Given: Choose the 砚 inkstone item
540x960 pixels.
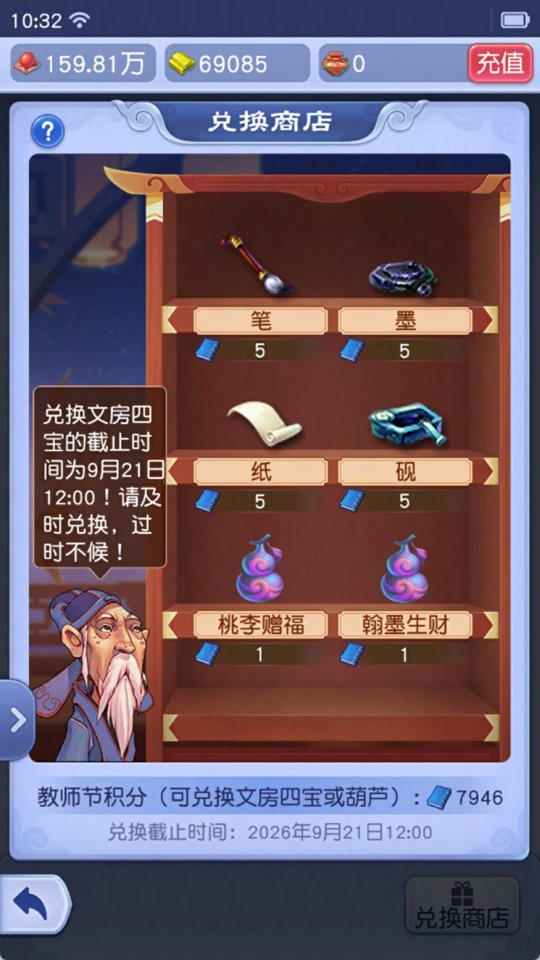Looking at the screenshot, I should pos(407,424).
